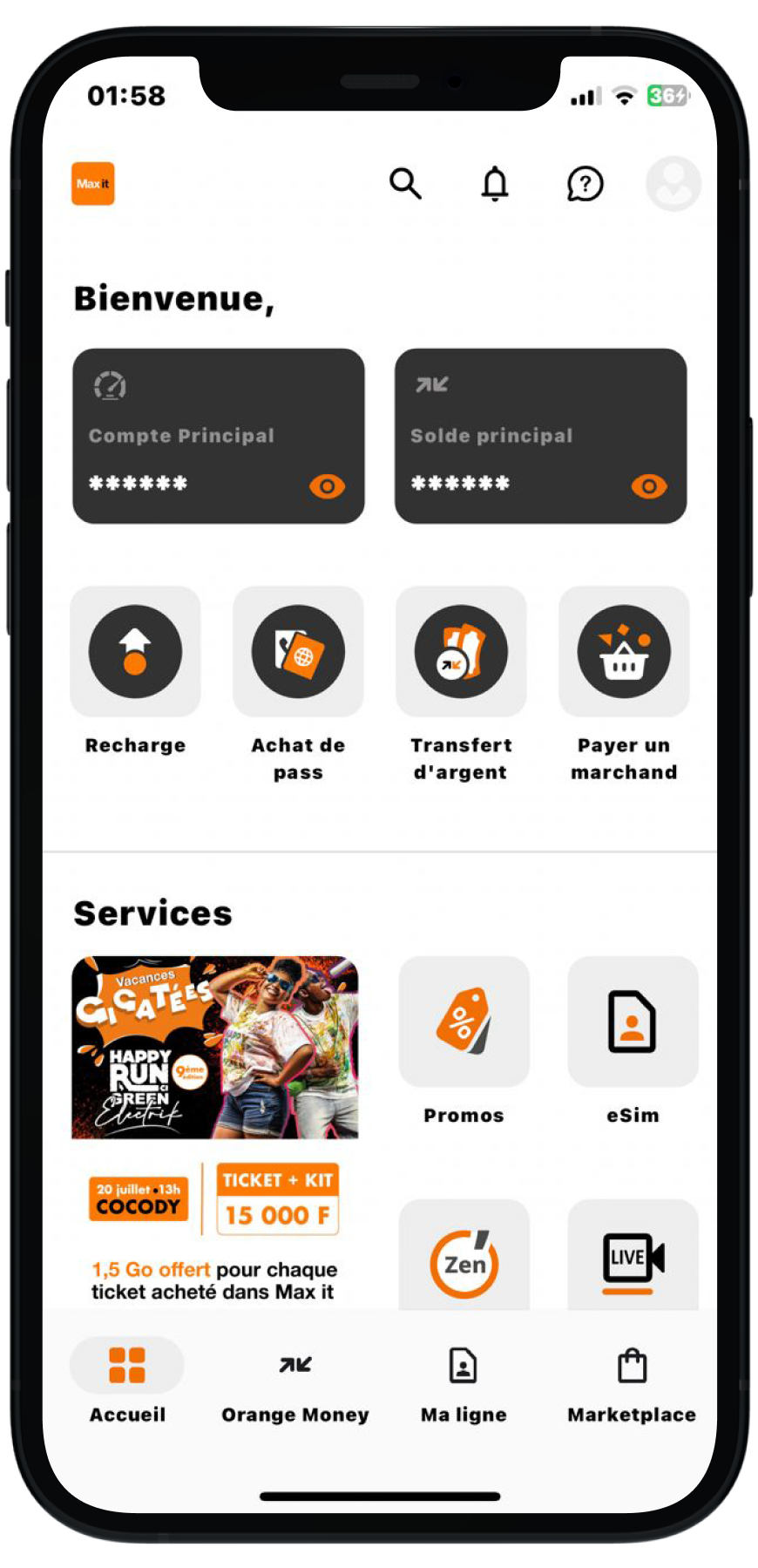Screen dimensions: 758x1568
Task: Open the Promos service
Action: pyautogui.click(x=464, y=1022)
